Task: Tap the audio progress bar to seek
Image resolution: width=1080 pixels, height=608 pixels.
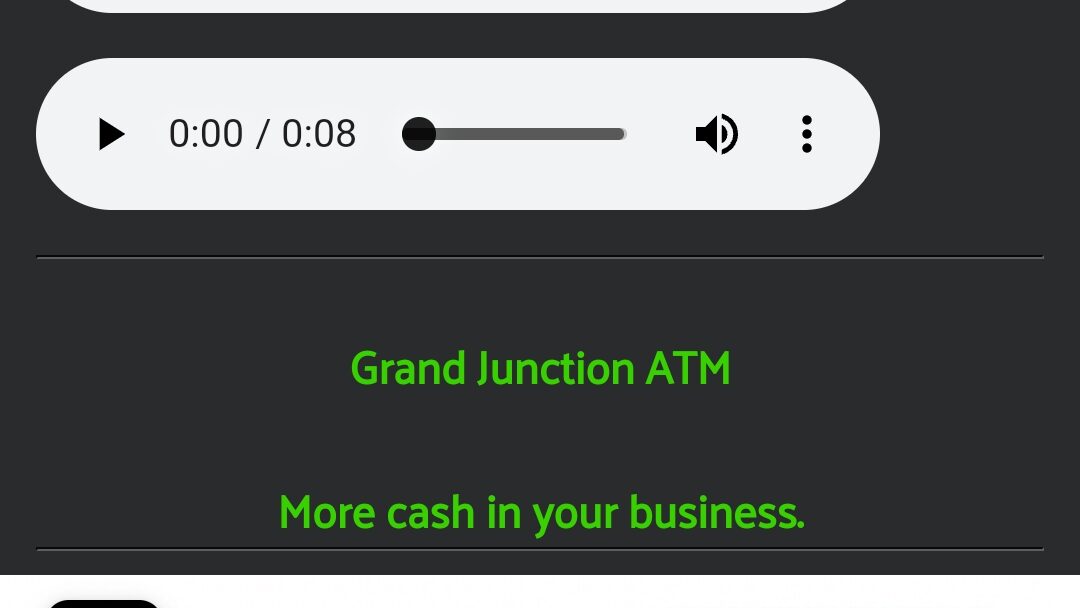Action: pyautogui.click(x=520, y=134)
